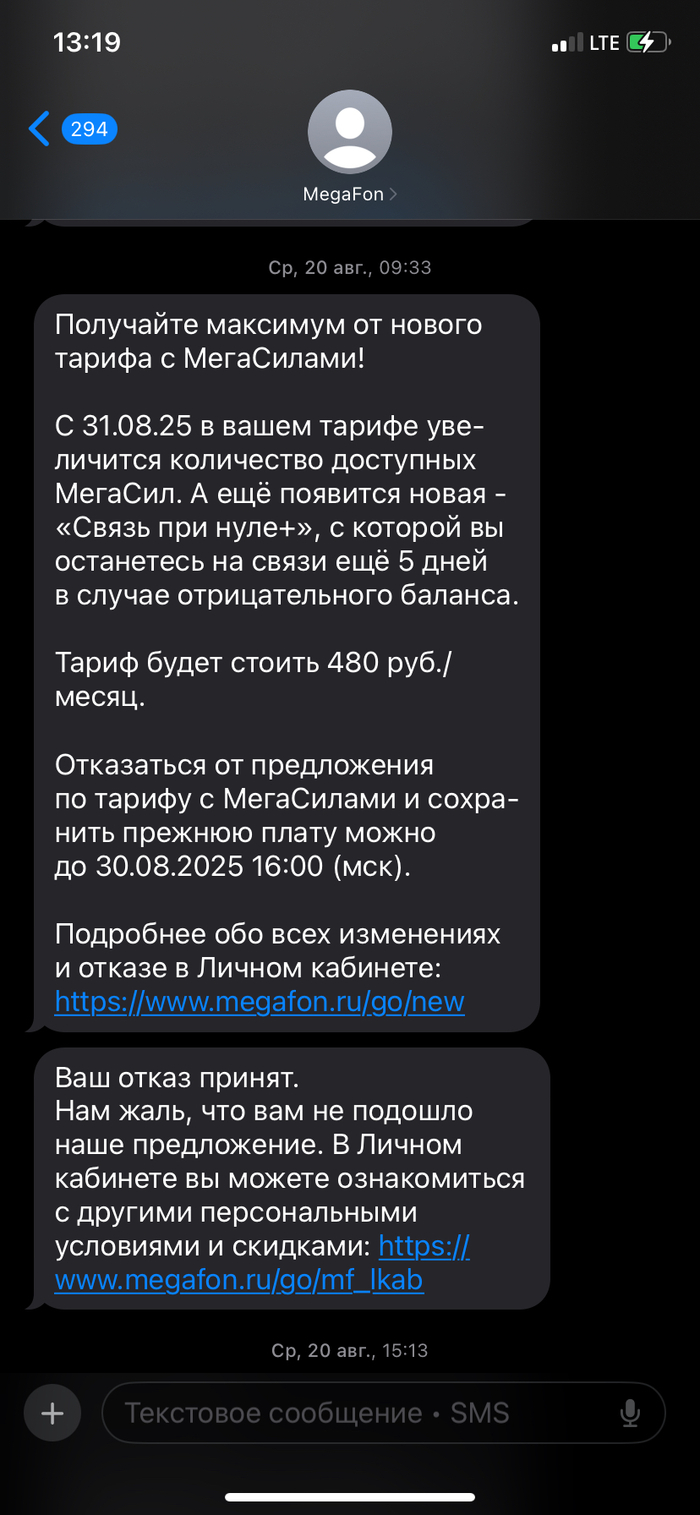Viewport: 700px width, 1515px height.
Task: Open the megafon.ru/go/new link
Action: pyautogui.click(x=259, y=1001)
